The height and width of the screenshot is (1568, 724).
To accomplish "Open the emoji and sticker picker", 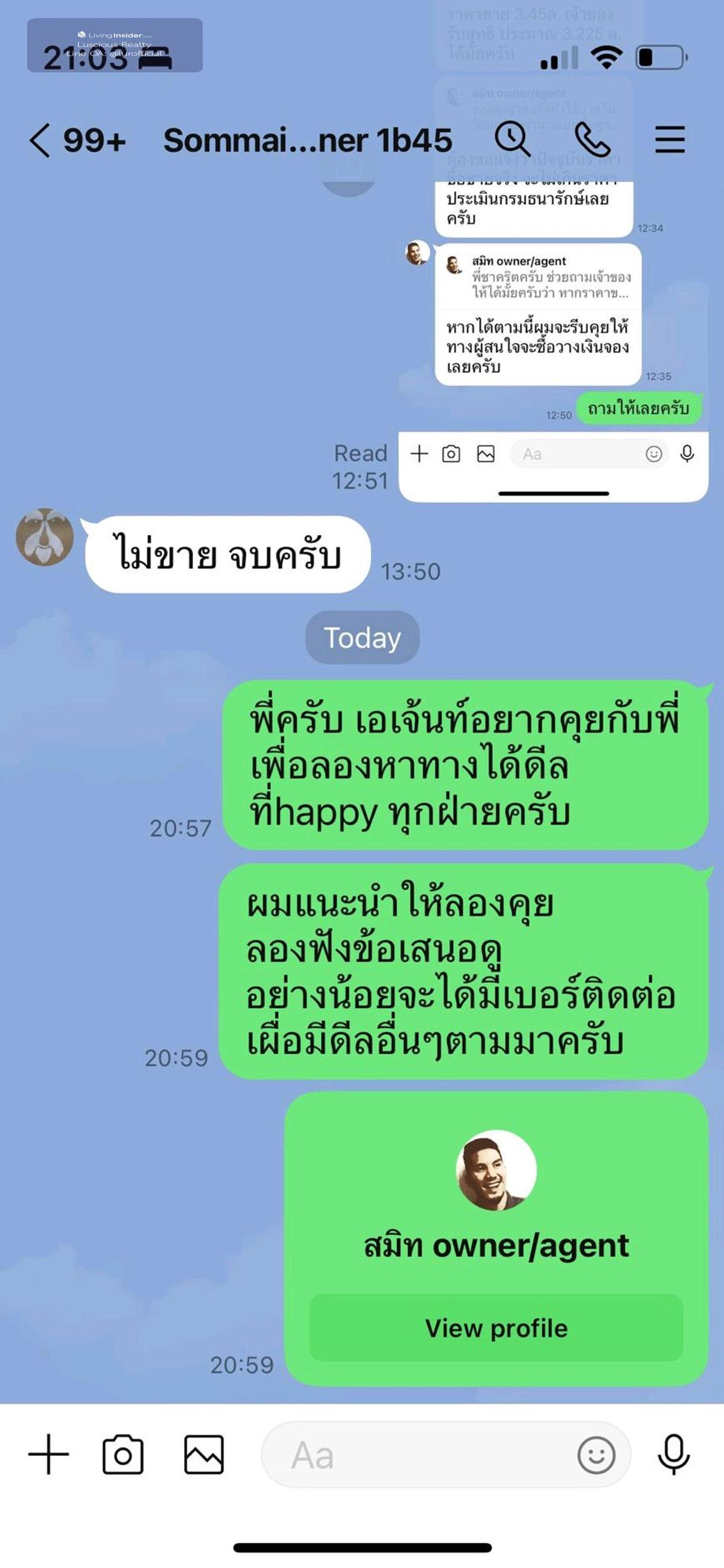I will coord(595,1455).
